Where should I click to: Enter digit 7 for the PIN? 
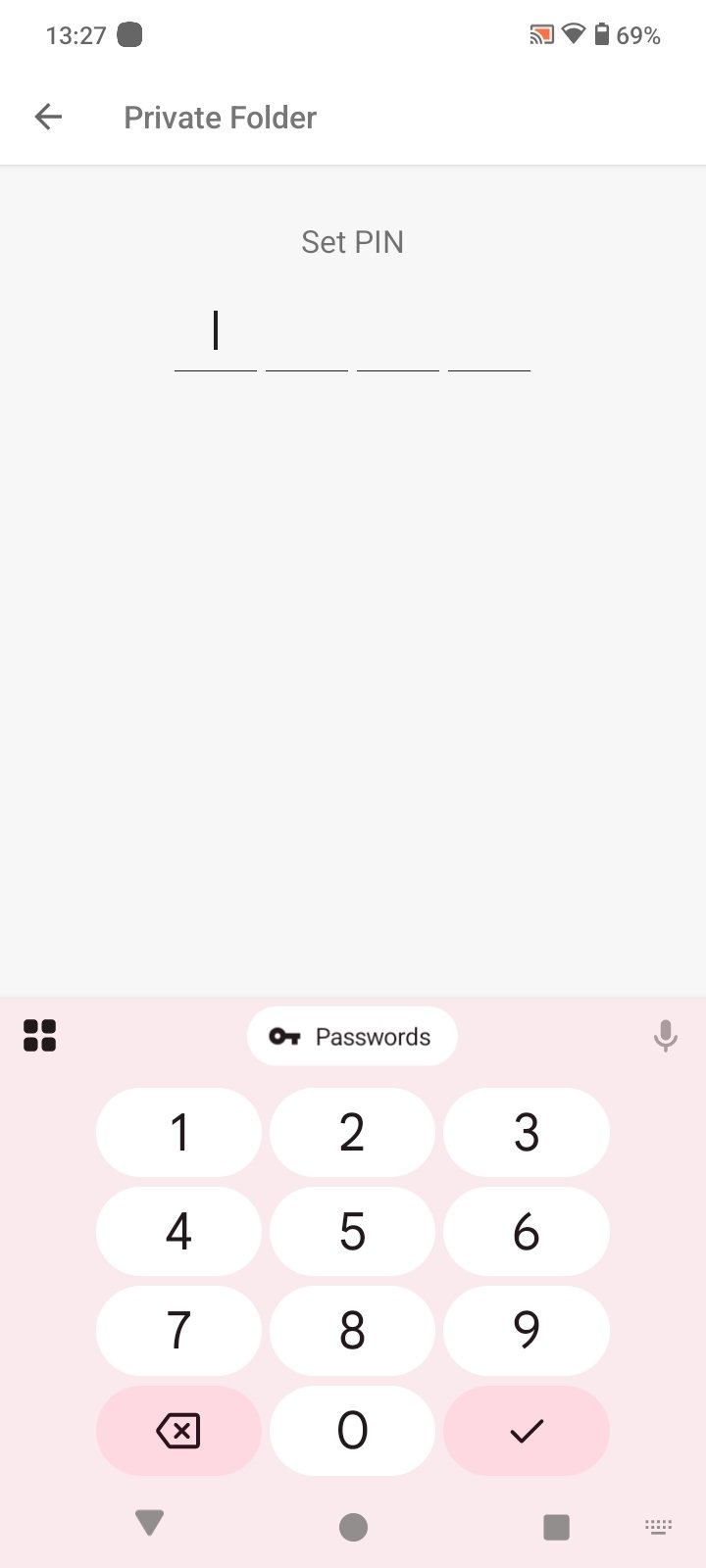178,1331
